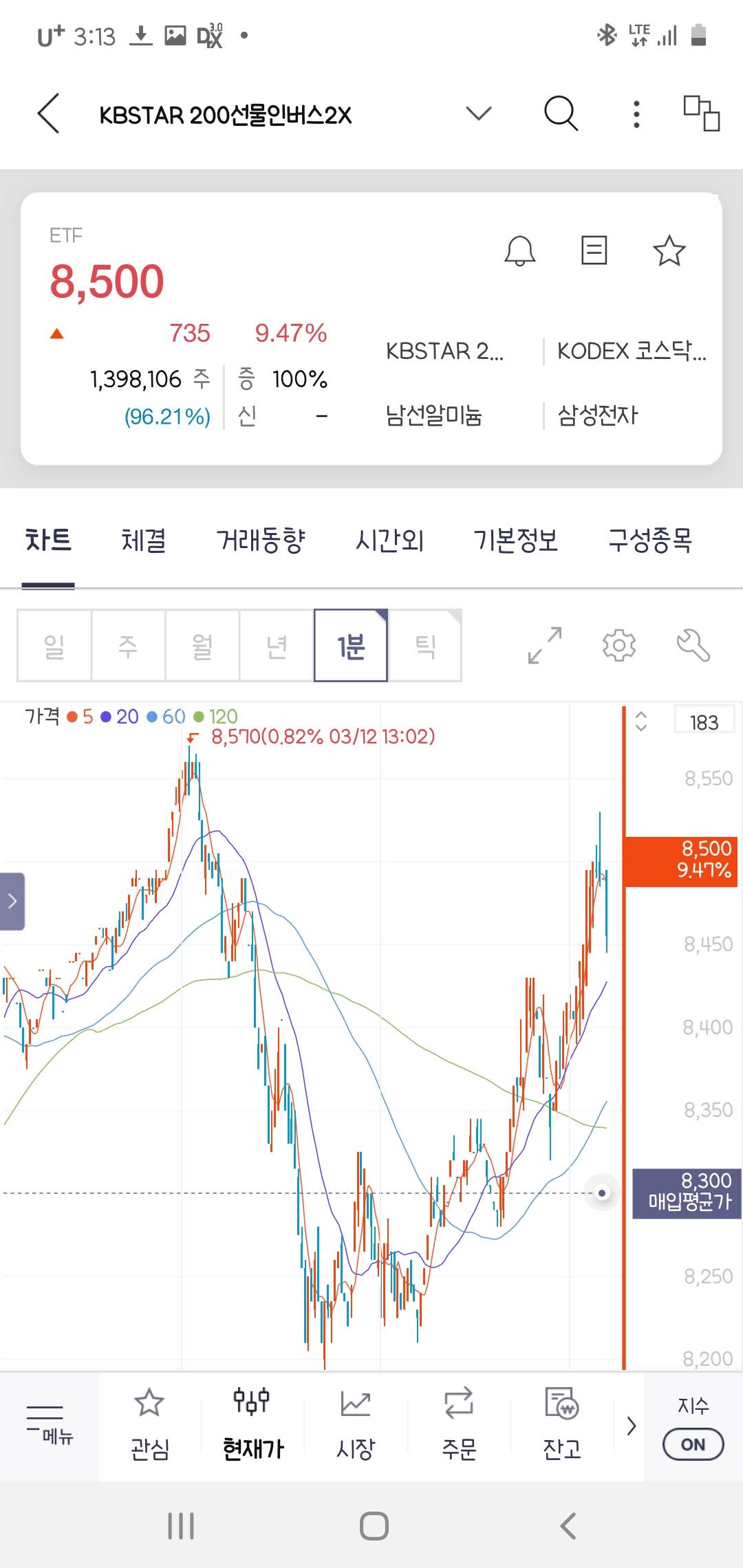743x1568 pixels.
Task: Open the three-dot overflow menu
Action: click(x=636, y=114)
